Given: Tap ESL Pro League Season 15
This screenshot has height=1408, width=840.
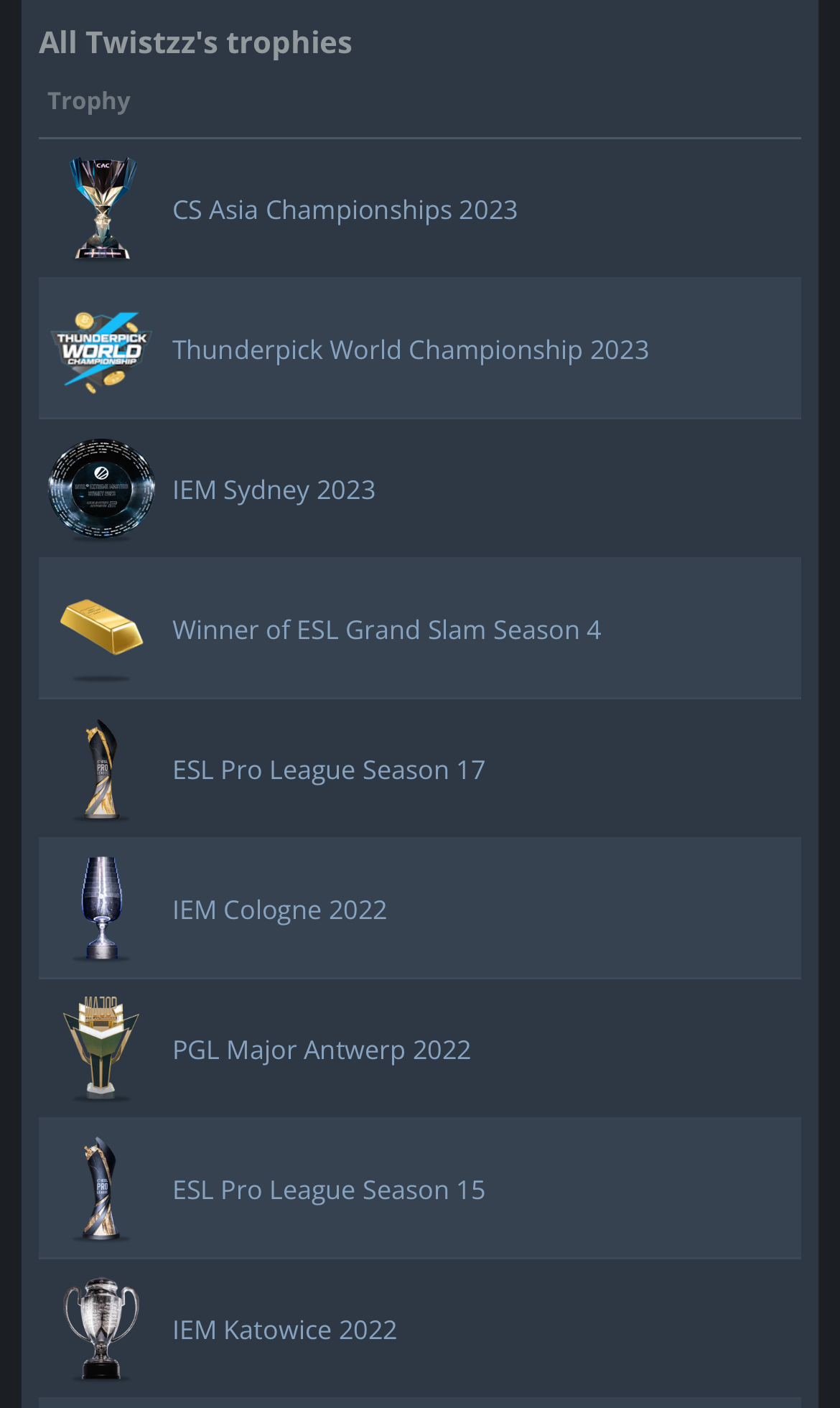Looking at the screenshot, I should pos(328,1190).
